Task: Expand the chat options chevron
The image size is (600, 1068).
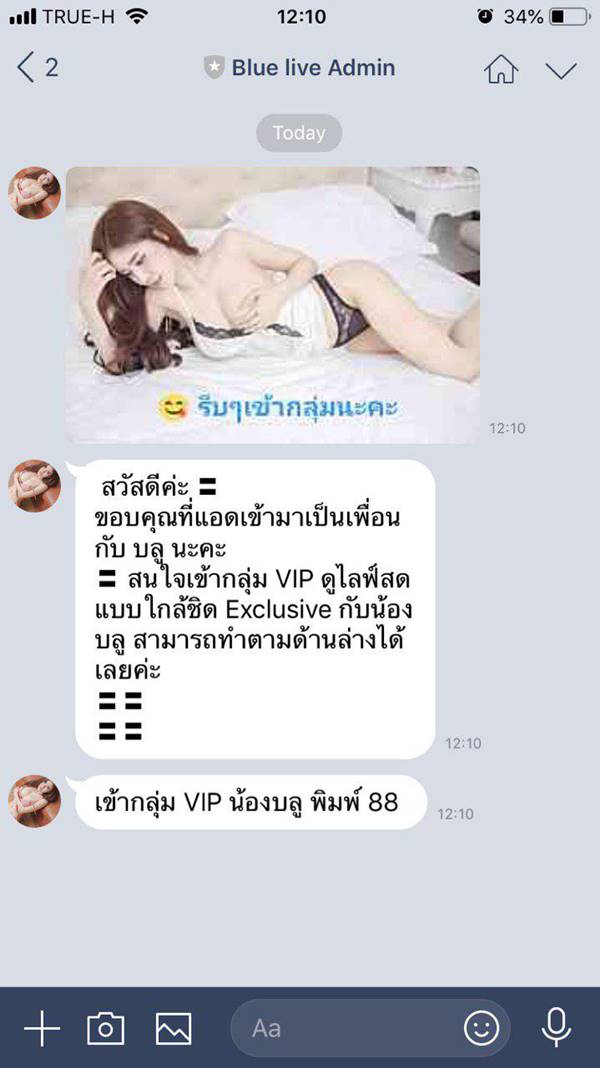Action: click(561, 69)
